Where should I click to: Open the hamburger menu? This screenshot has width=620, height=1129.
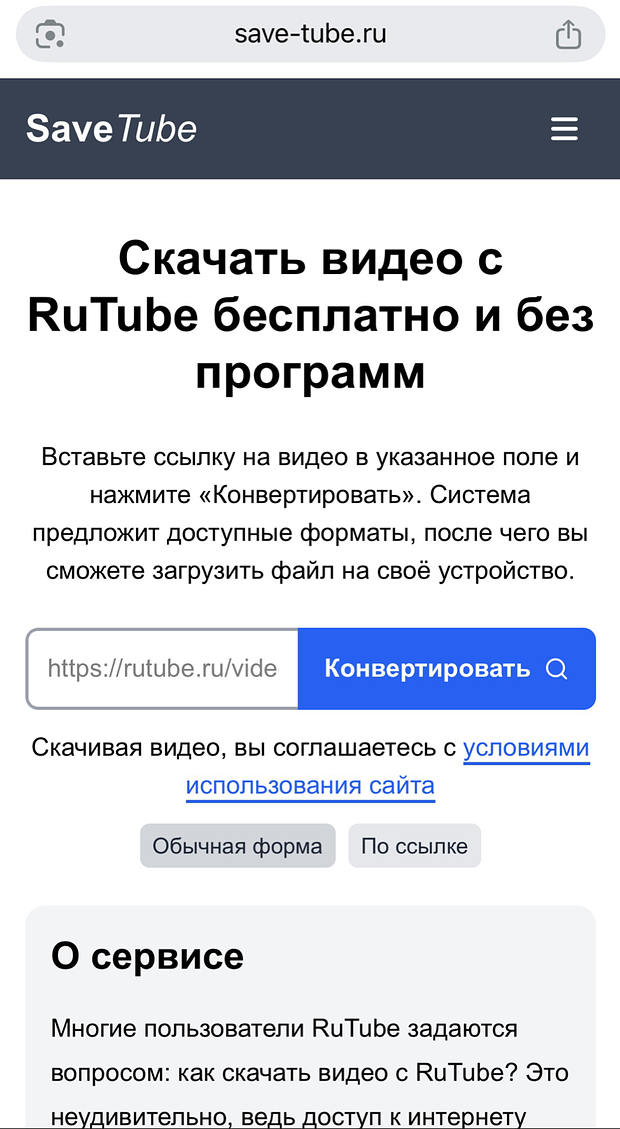pyautogui.click(x=565, y=129)
